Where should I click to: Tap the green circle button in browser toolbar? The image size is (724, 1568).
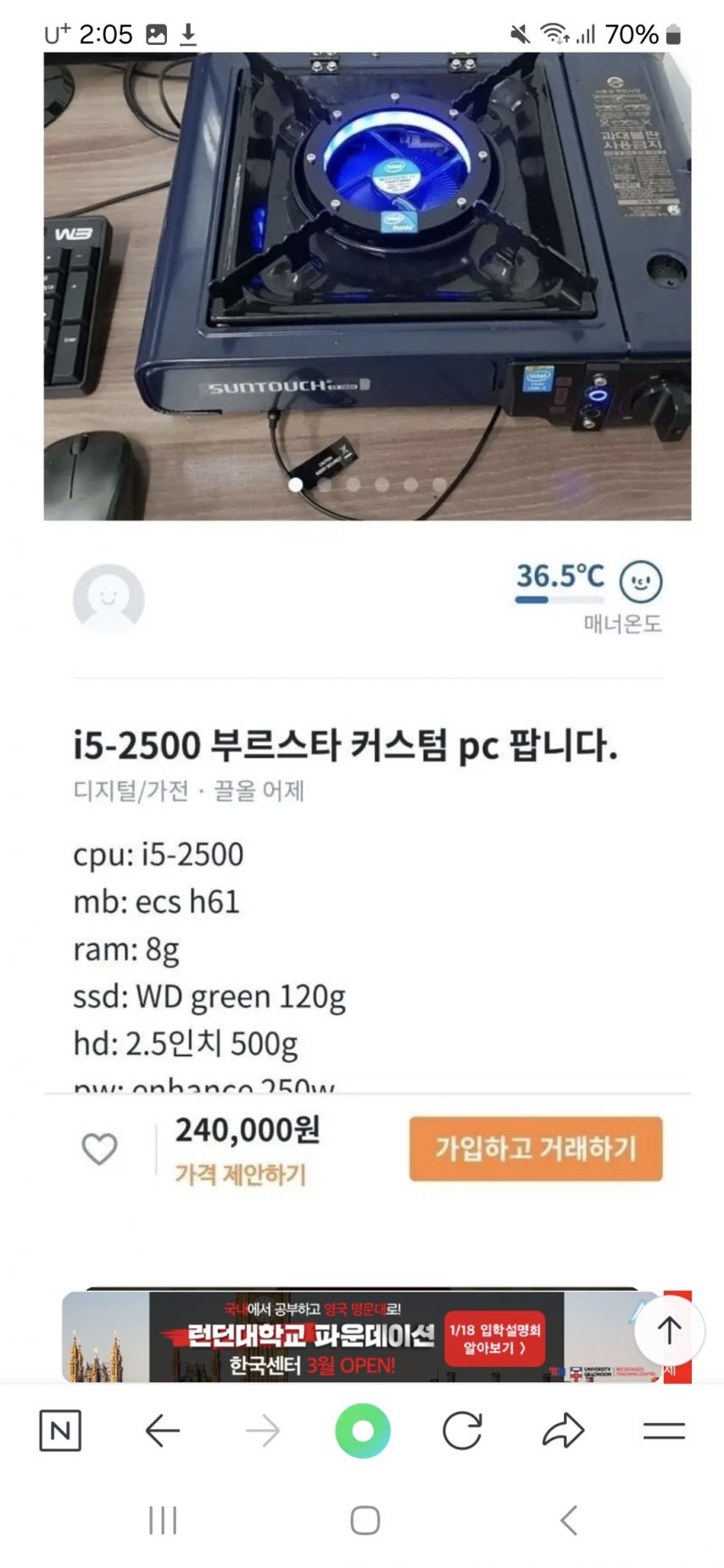tap(363, 1432)
